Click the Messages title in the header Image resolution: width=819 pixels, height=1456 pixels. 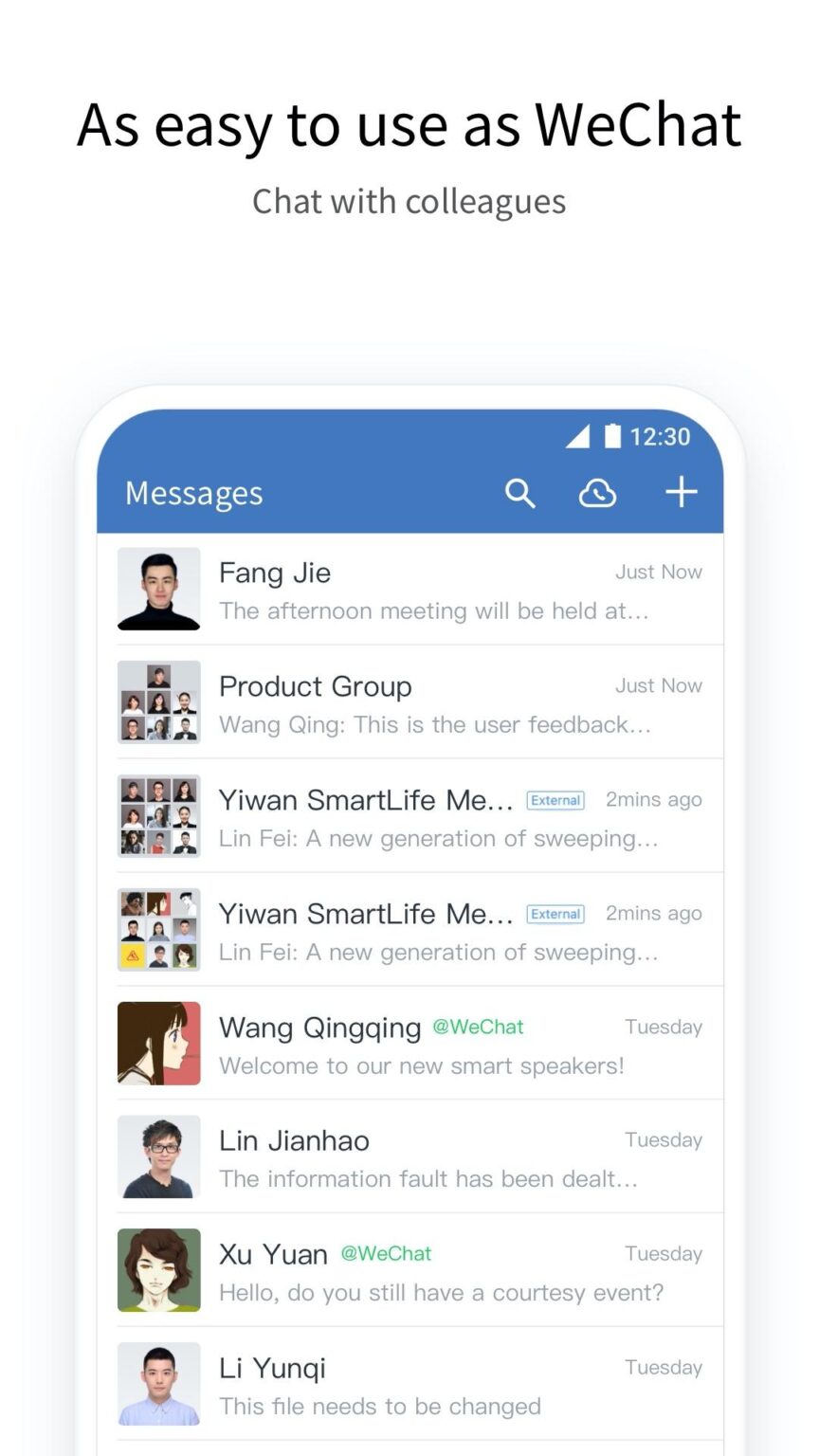coord(193,493)
